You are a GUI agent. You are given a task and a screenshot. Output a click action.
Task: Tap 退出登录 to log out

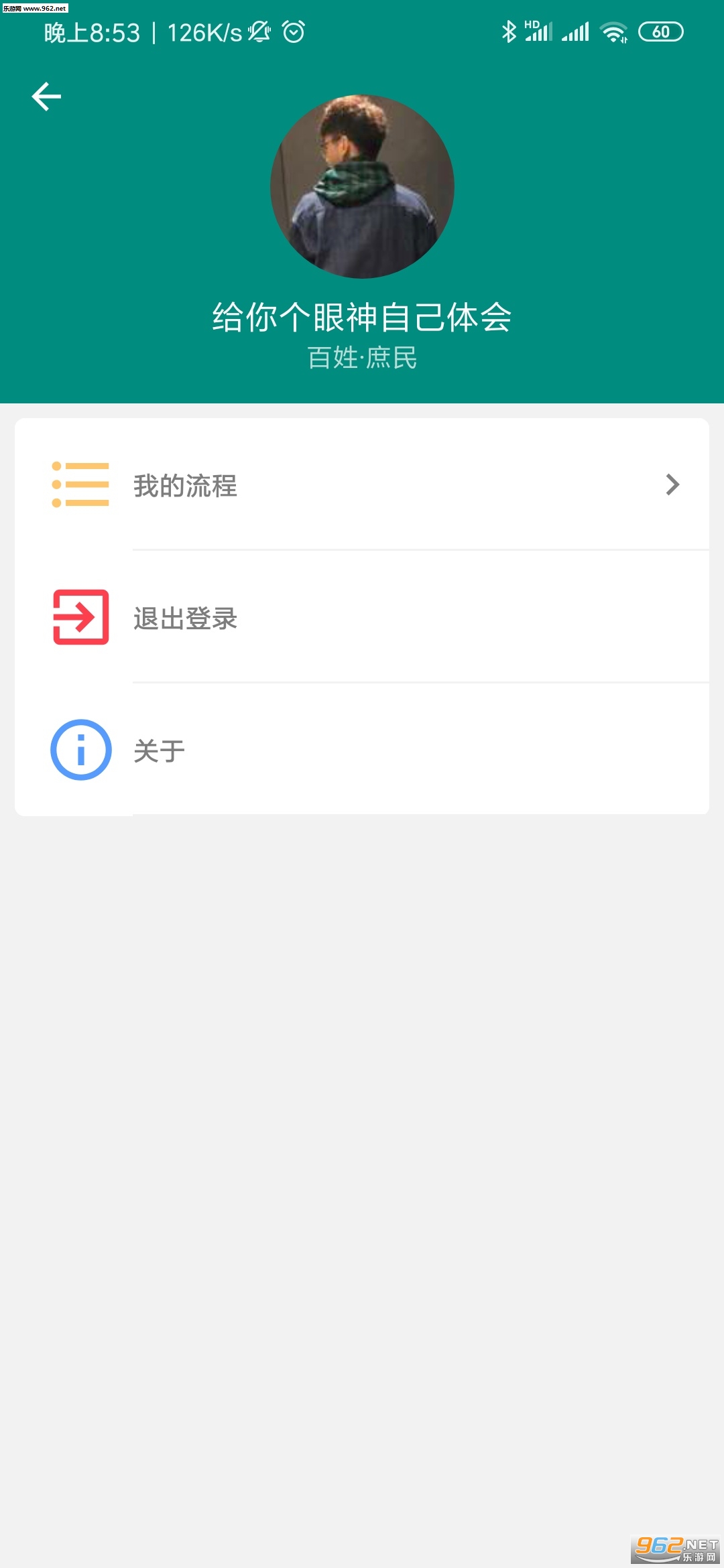pyautogui.click(x=362, y=617)
